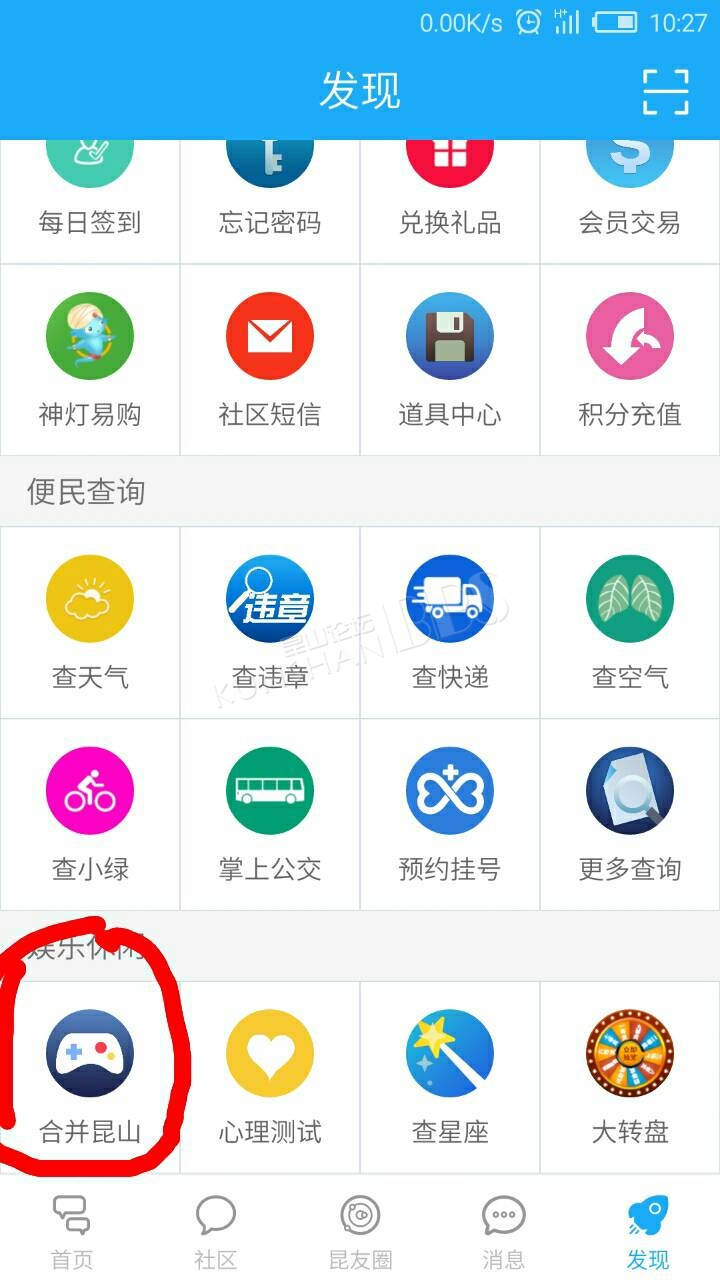Select 预约挂号 hospital booking

tap(450, 814)
